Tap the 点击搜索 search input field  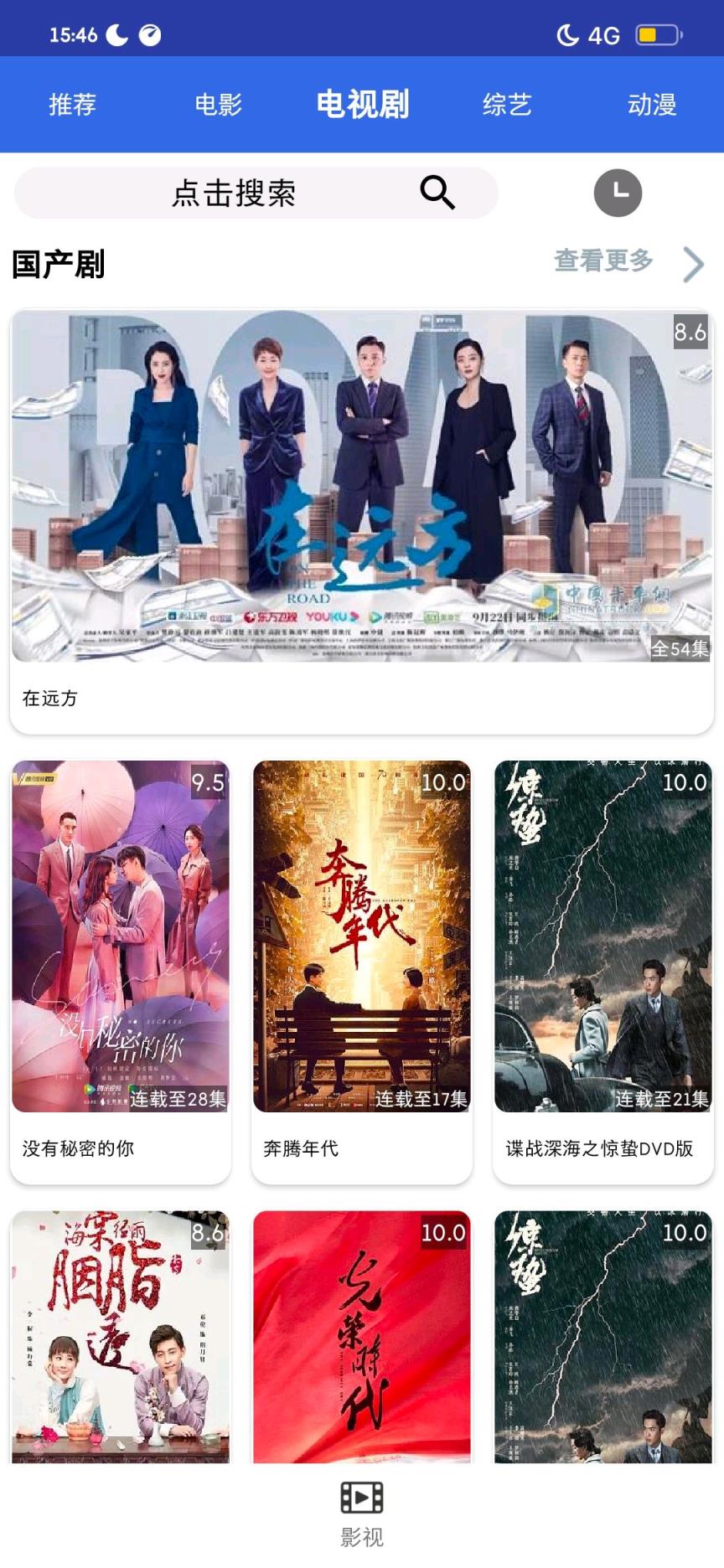(x=235, y=193)
